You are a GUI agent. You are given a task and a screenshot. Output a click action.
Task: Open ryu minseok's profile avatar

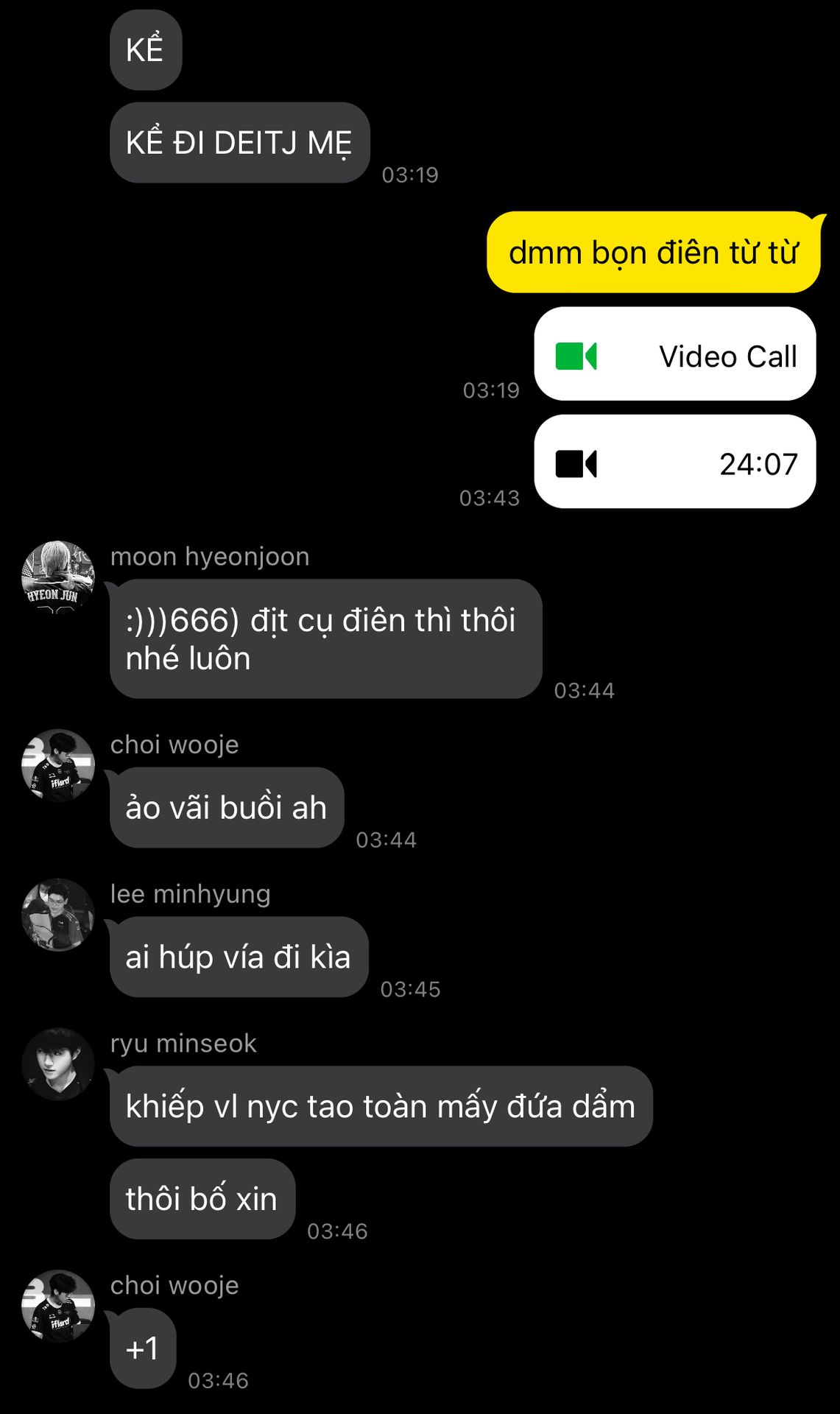click(58, 1064)
